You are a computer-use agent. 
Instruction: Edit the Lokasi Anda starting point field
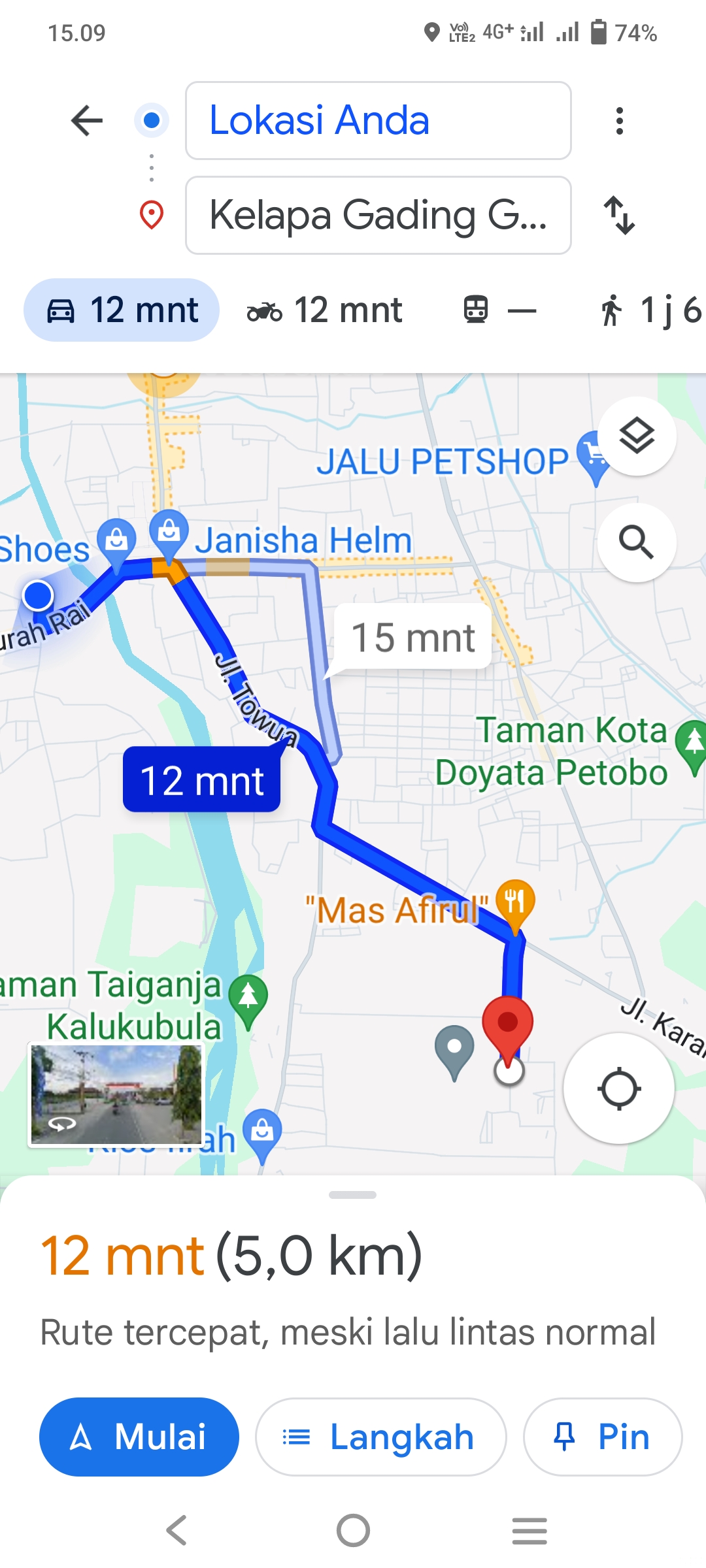pyautogui.click(x=378, y=121)
